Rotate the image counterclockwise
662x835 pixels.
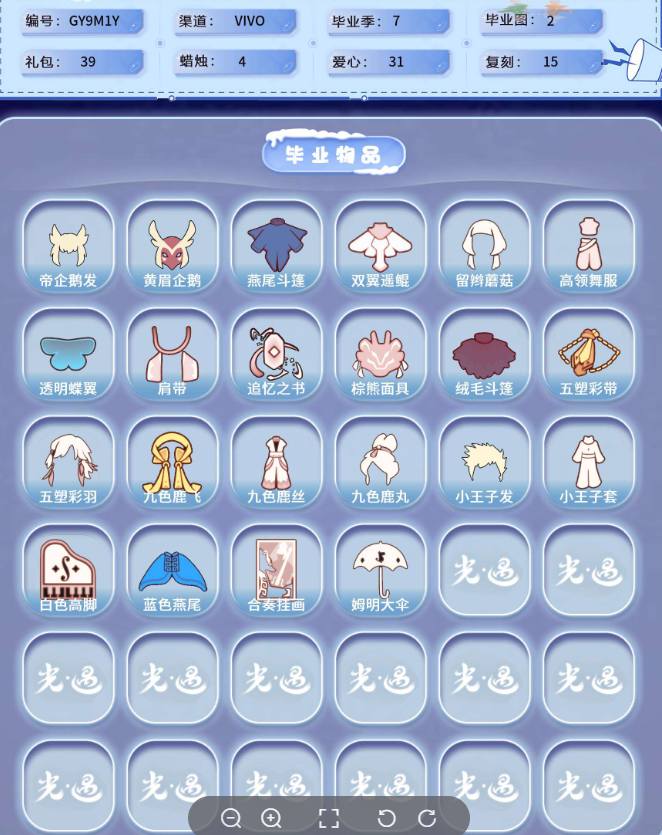click(386, 818)
